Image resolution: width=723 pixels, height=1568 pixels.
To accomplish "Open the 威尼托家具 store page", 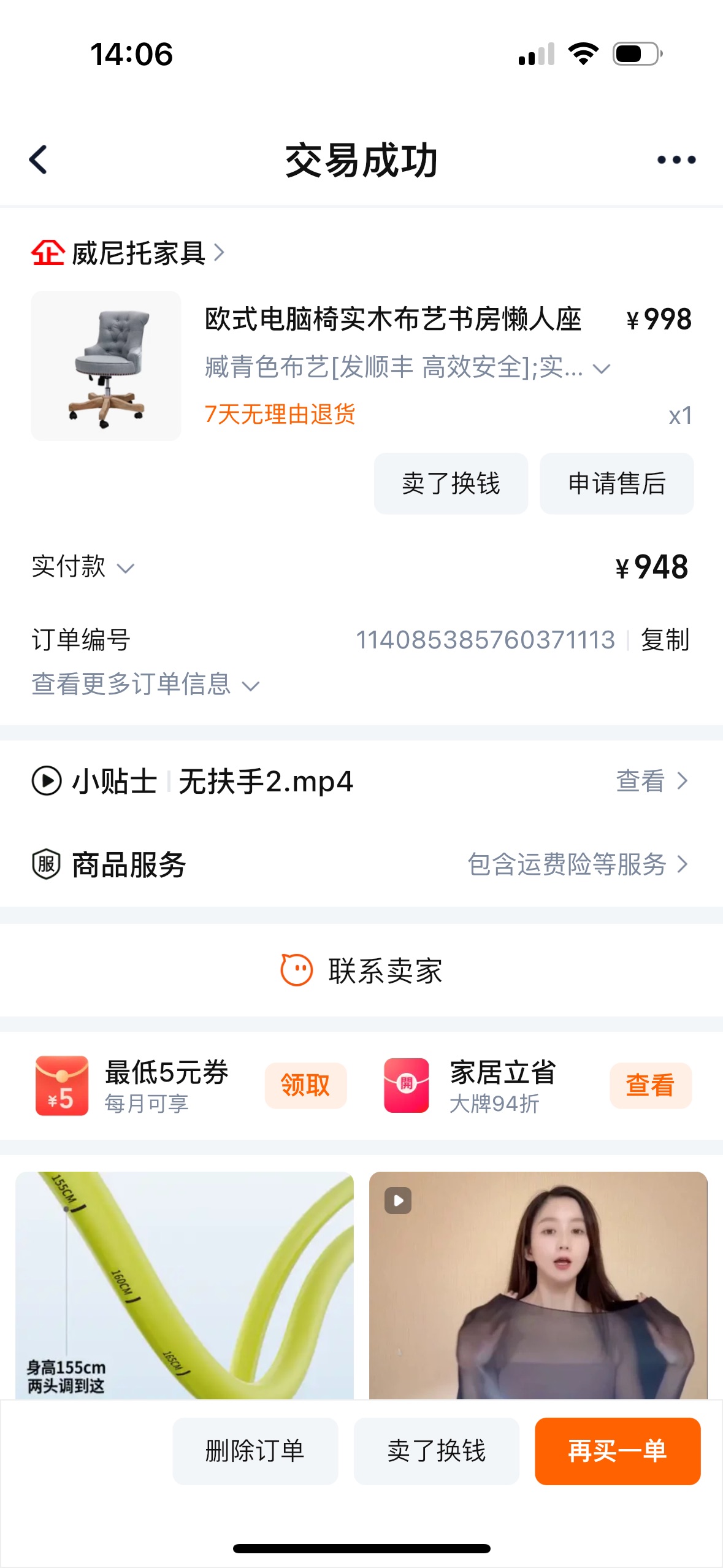I will pos(128,253).
